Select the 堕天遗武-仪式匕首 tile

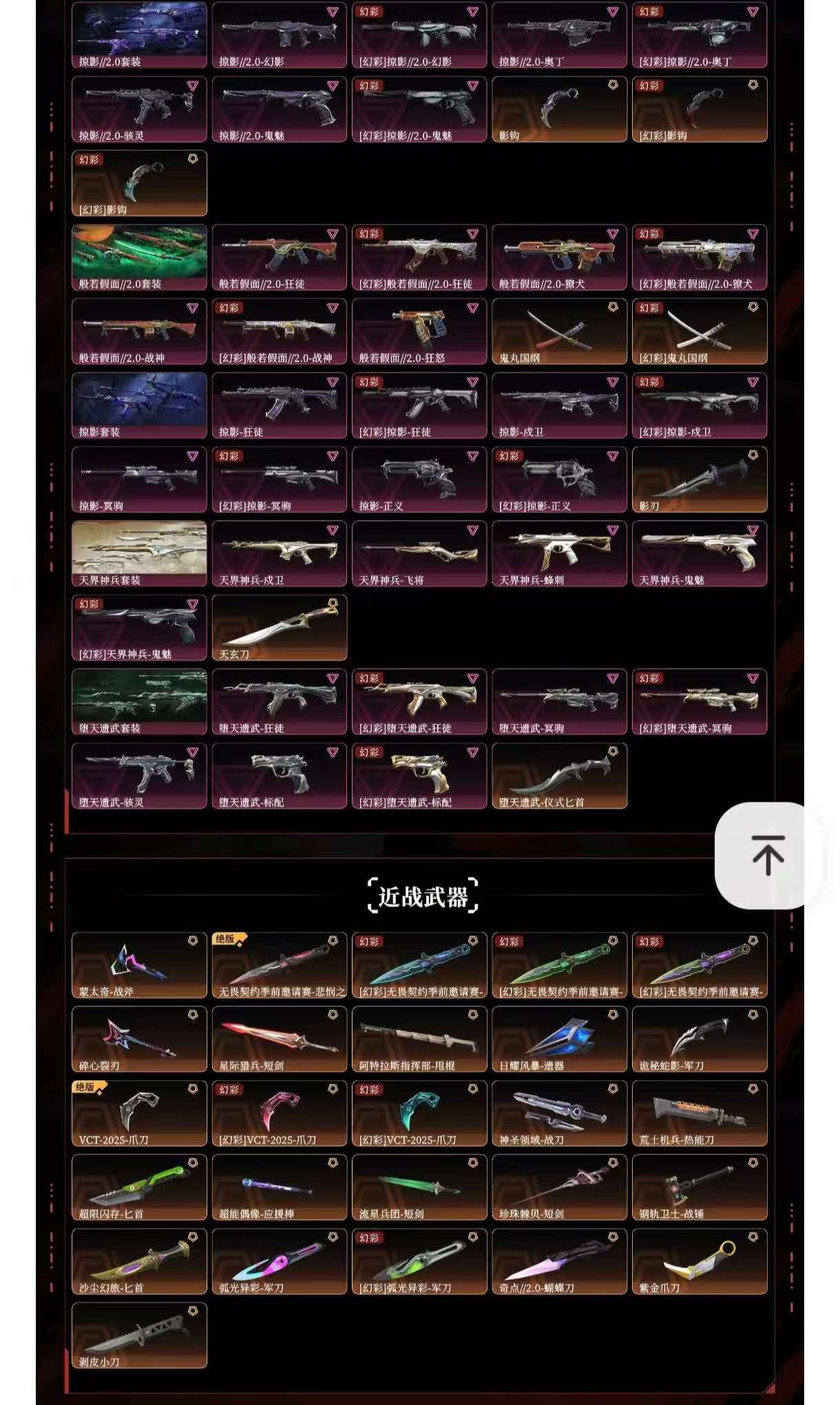point(559,776)
